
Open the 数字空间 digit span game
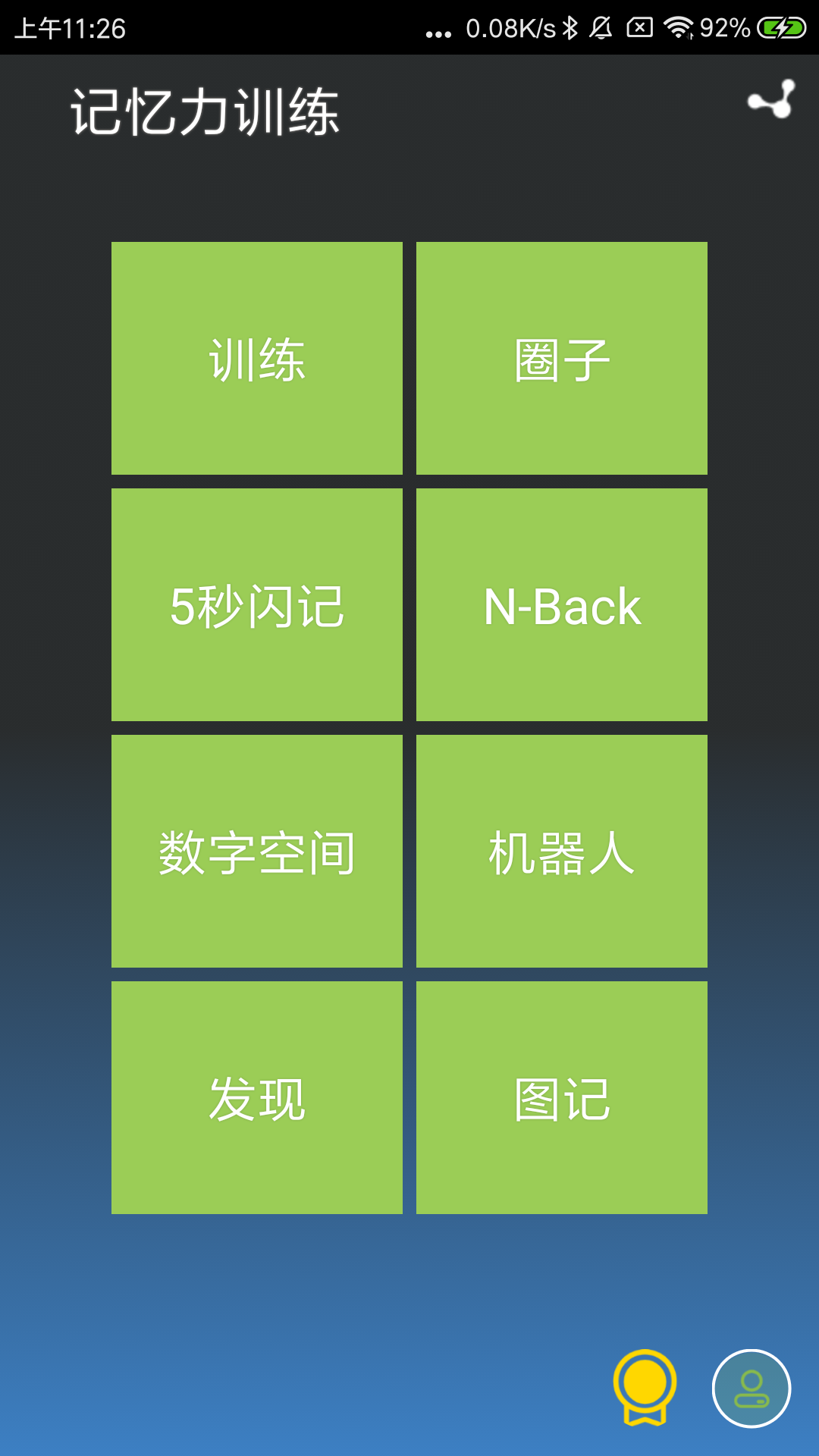257,851
